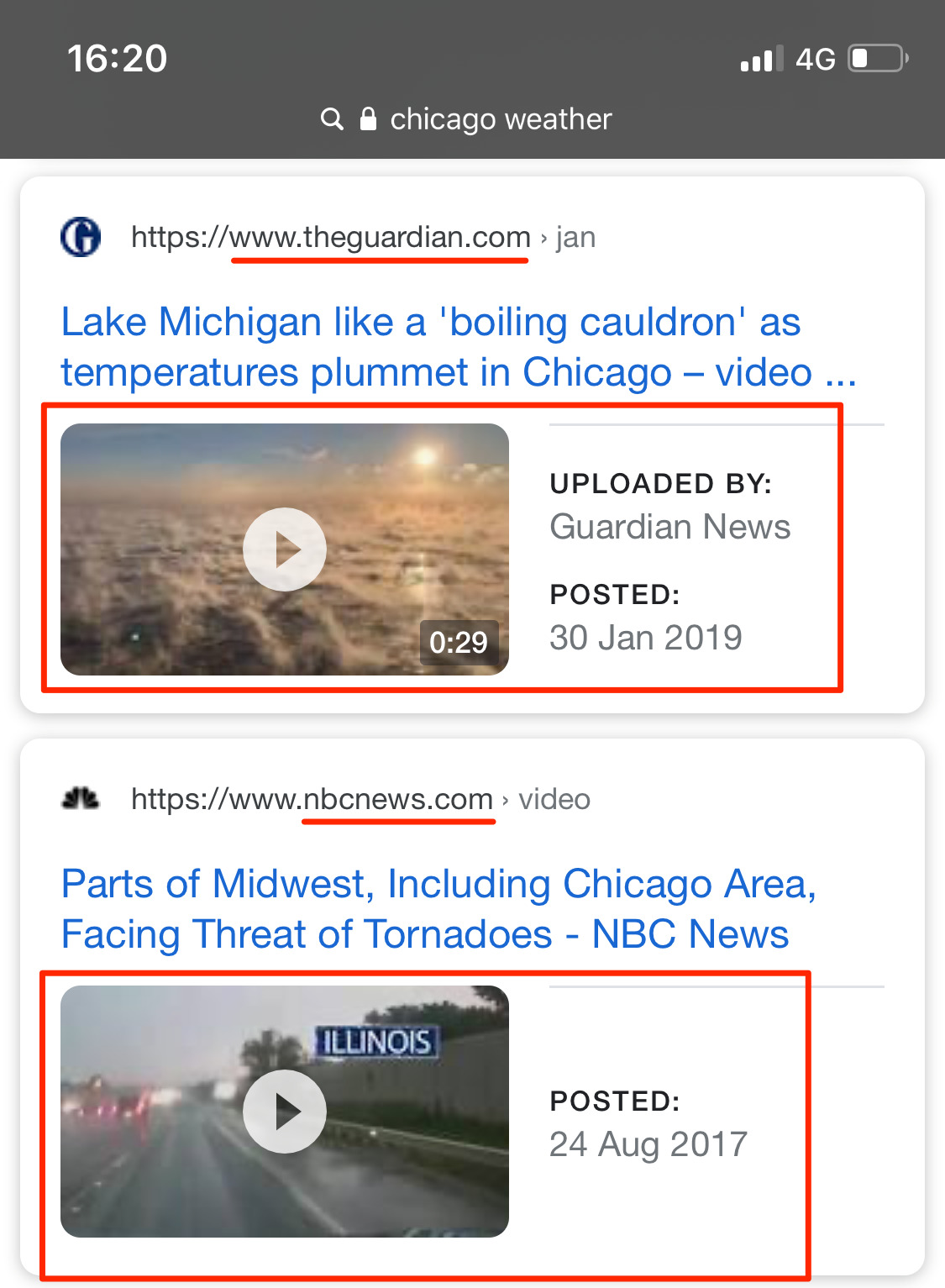Image resolution: width=945 pixels, height=1288 pixels.
Task: Click the NBC peacock favicon
Action: [x=81, y=798]
